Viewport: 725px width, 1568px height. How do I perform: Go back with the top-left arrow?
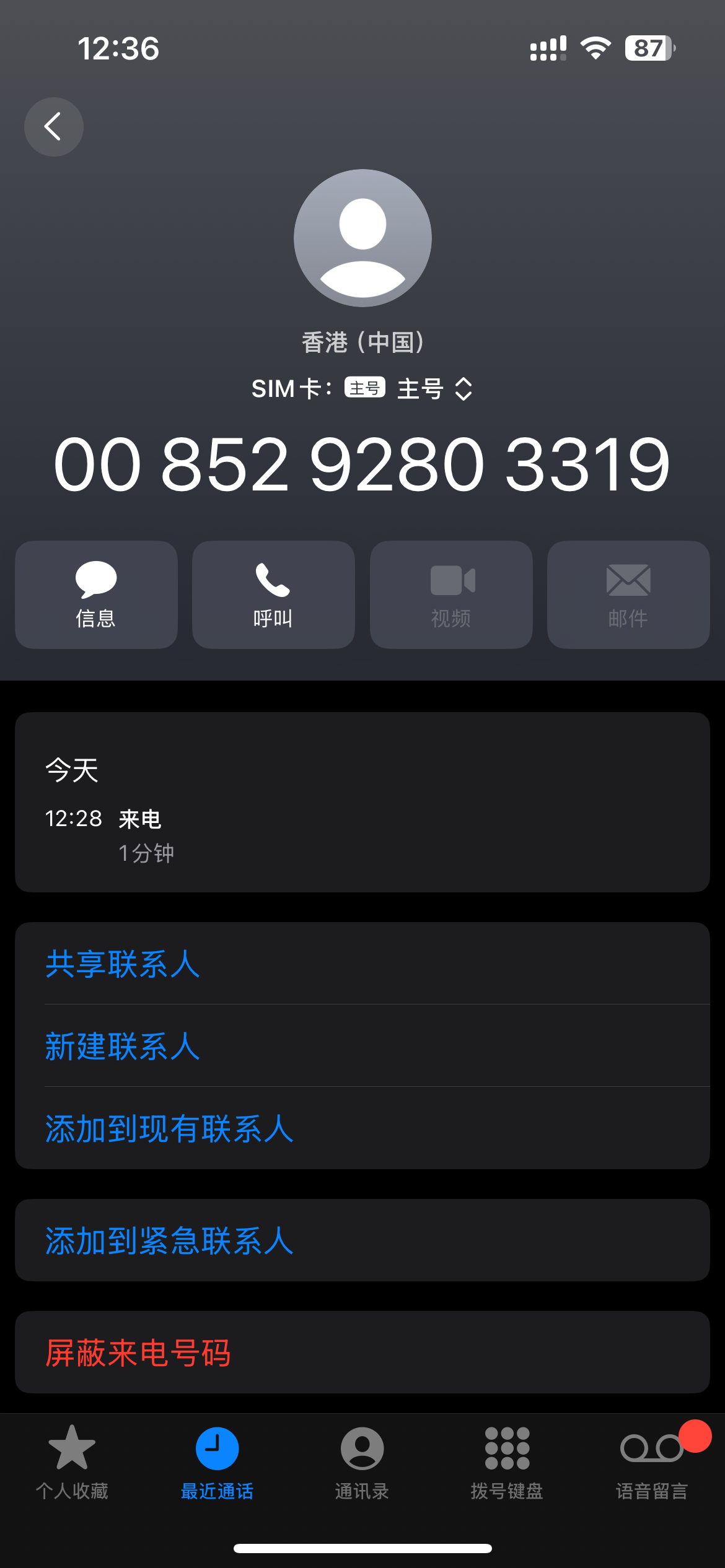54,127
